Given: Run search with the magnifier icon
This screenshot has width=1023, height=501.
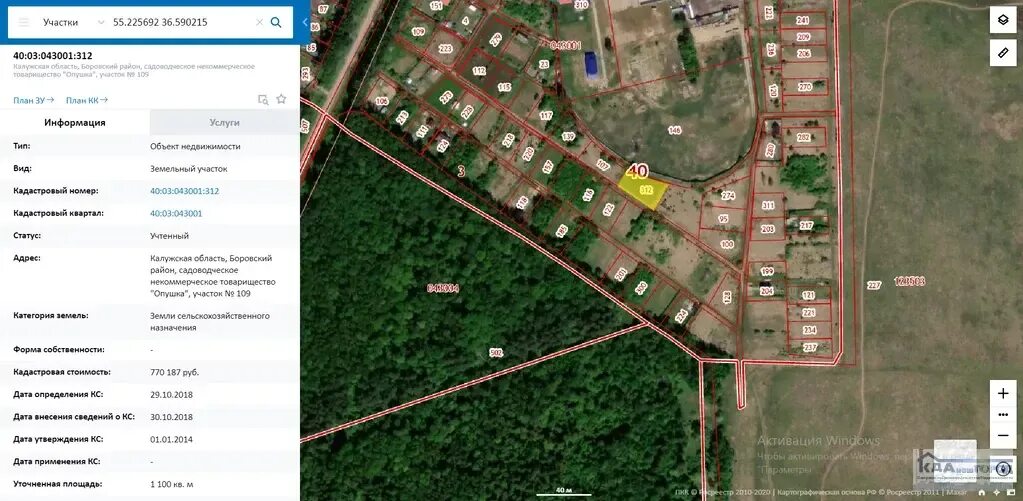Looking at the screenshot, I should pos(277,22).
